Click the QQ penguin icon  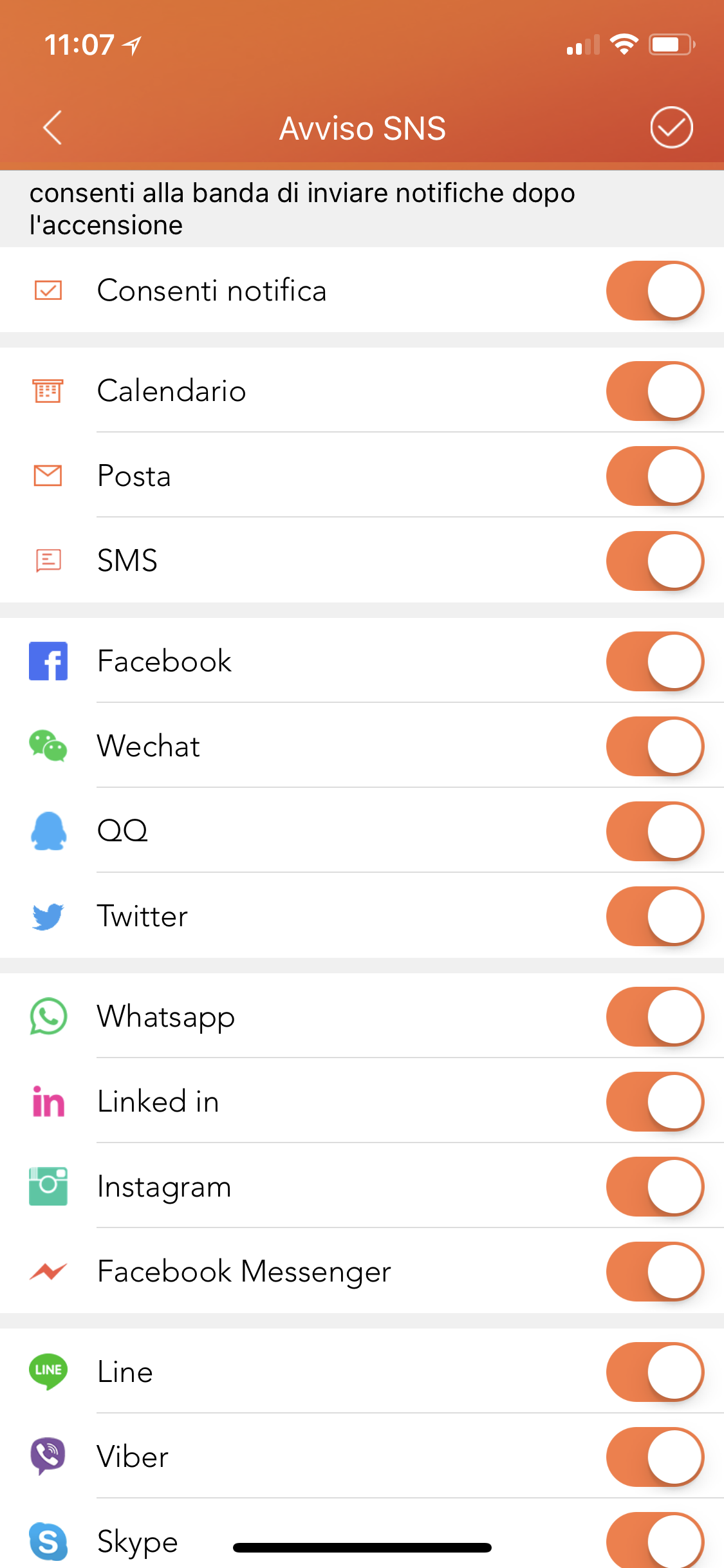click(48, 831)
